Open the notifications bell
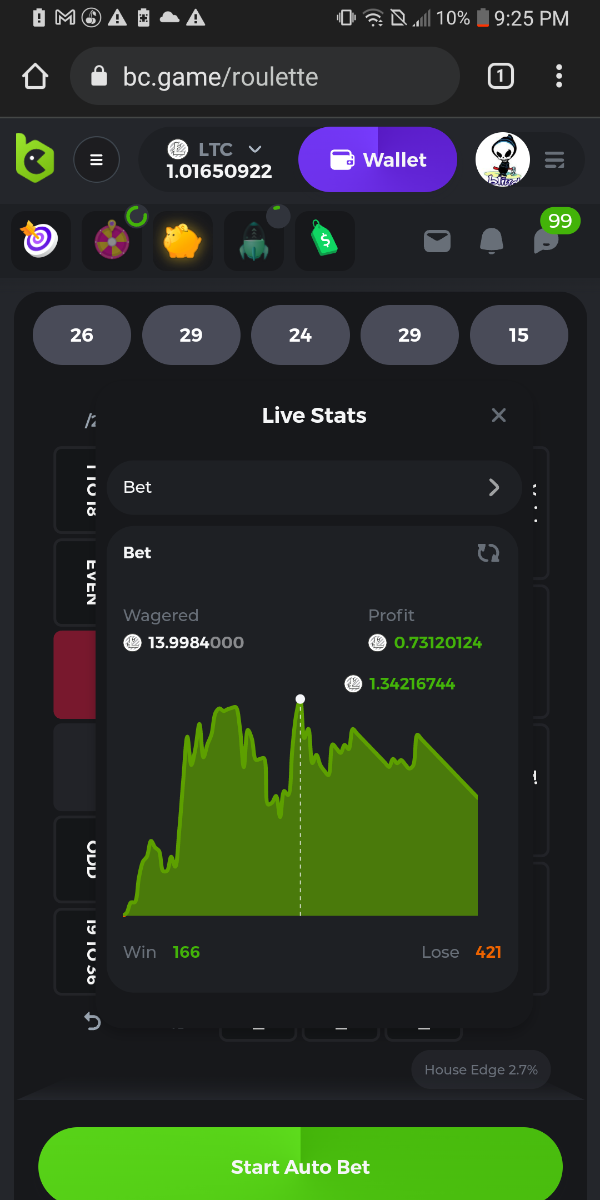 [491, 240]
